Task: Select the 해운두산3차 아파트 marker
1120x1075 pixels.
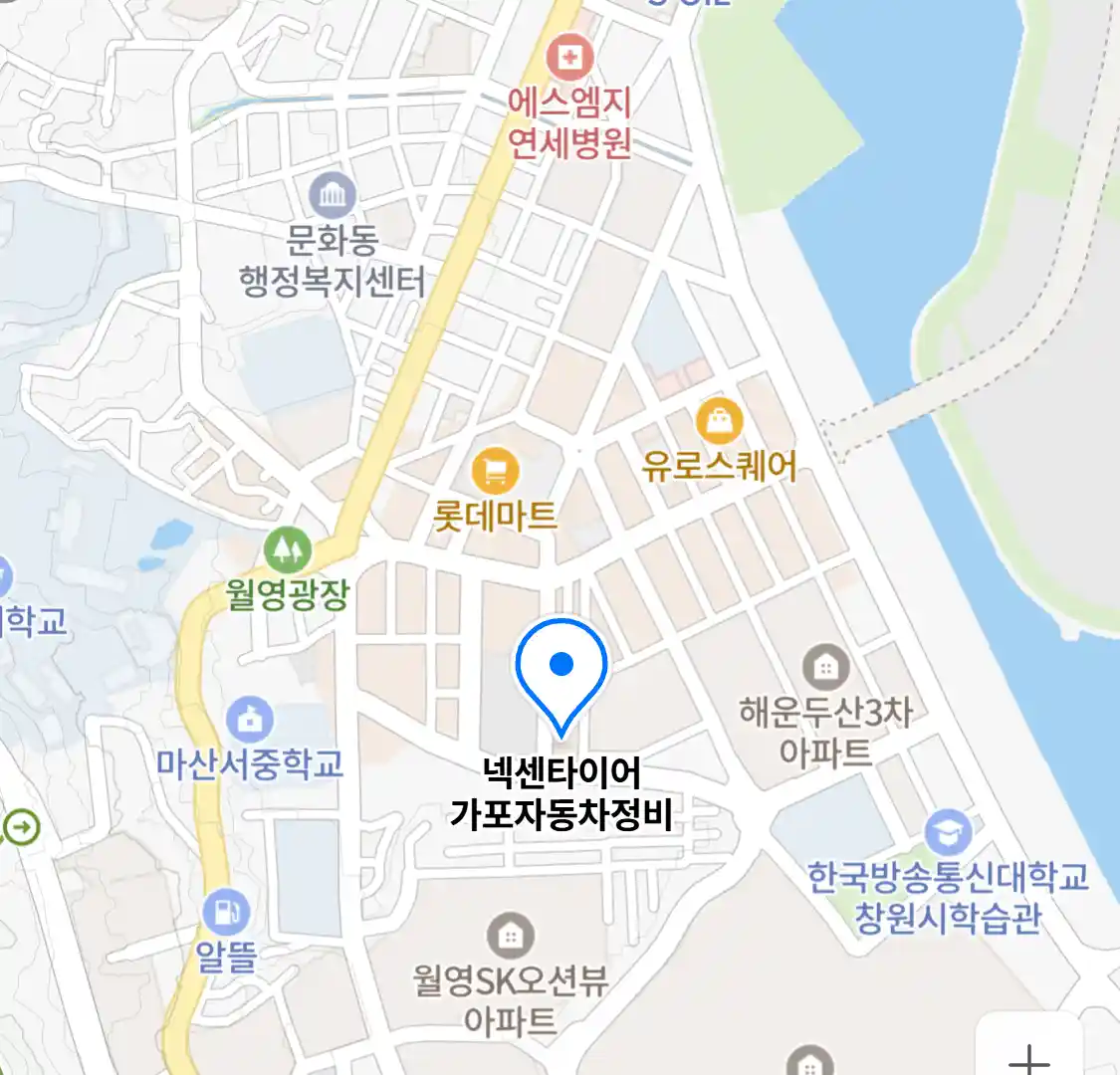Action: pyautogui.click(x=825, y=667)
